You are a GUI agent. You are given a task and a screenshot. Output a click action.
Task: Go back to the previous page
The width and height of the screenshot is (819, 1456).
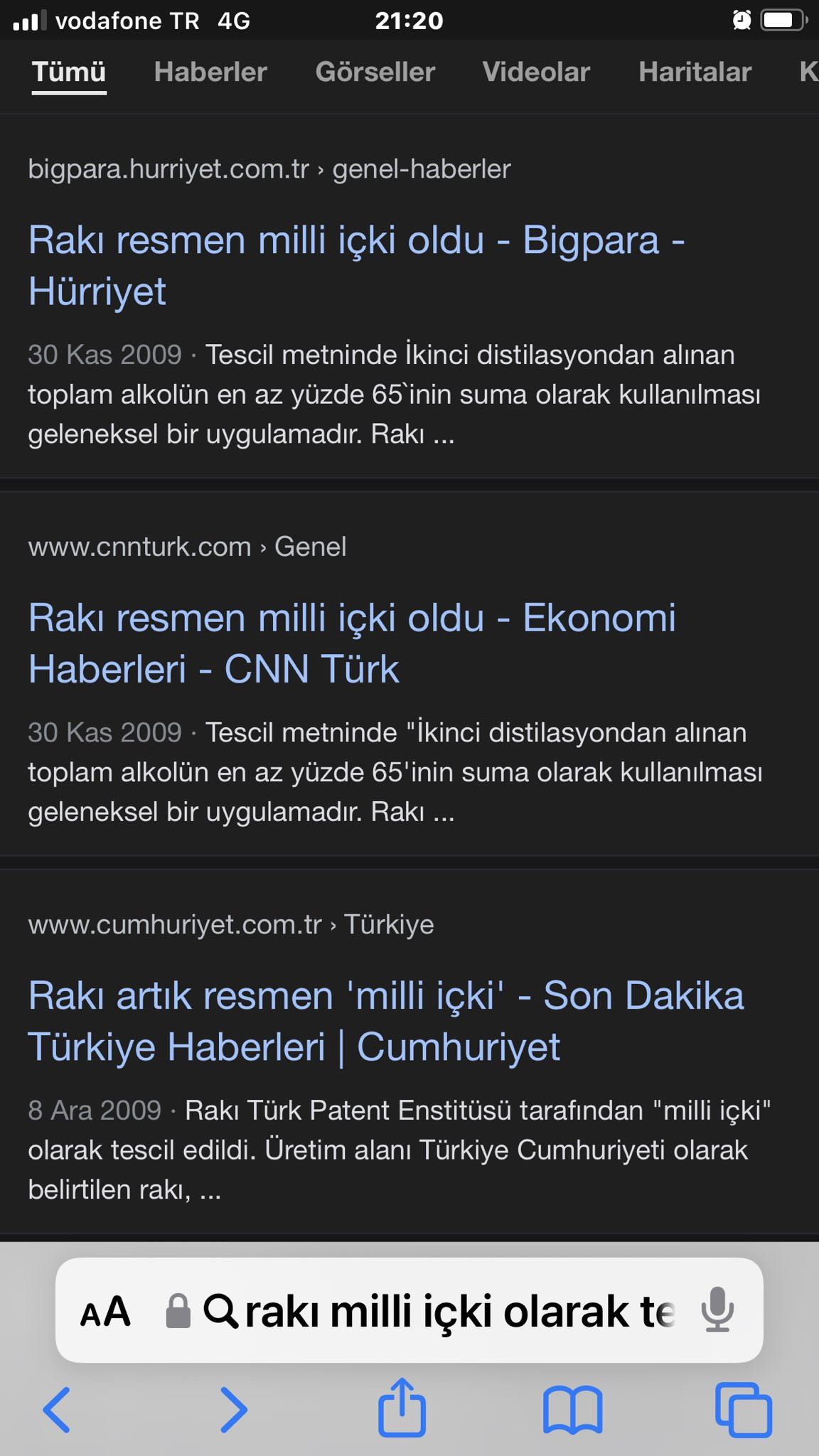point(57,1409)
